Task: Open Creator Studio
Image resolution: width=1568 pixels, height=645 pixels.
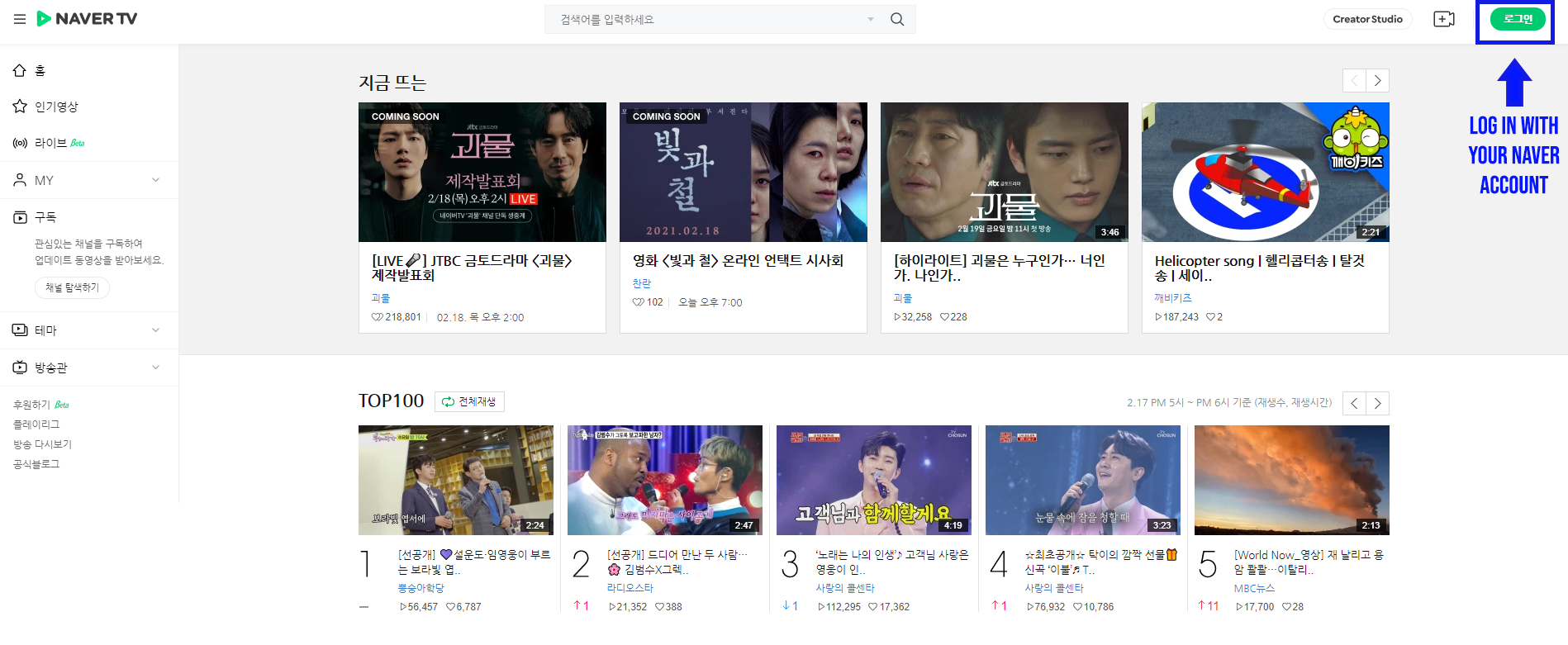Action: tap(1367, 19)
